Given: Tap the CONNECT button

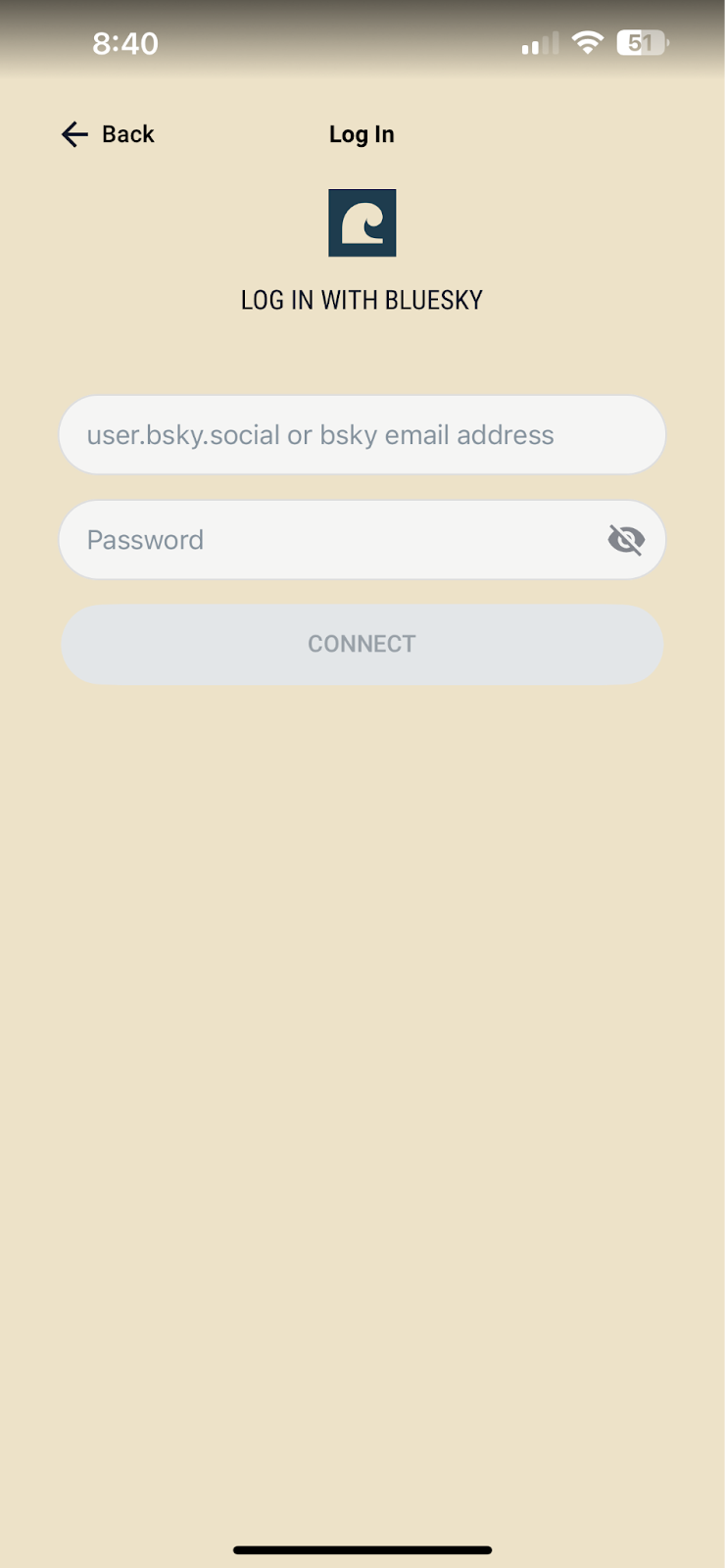Looking at the screenshot, I should coord(362,644).
